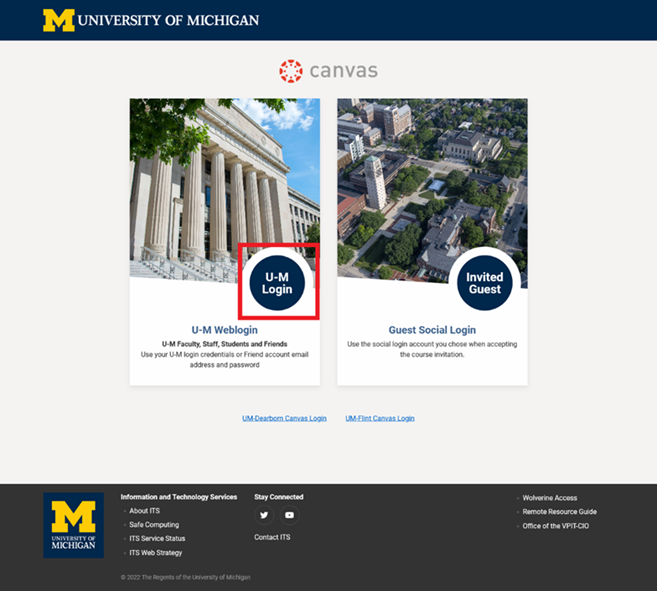Tap the Contact ITS link
Screen dimensions: 657x591
tap(272, 538)
